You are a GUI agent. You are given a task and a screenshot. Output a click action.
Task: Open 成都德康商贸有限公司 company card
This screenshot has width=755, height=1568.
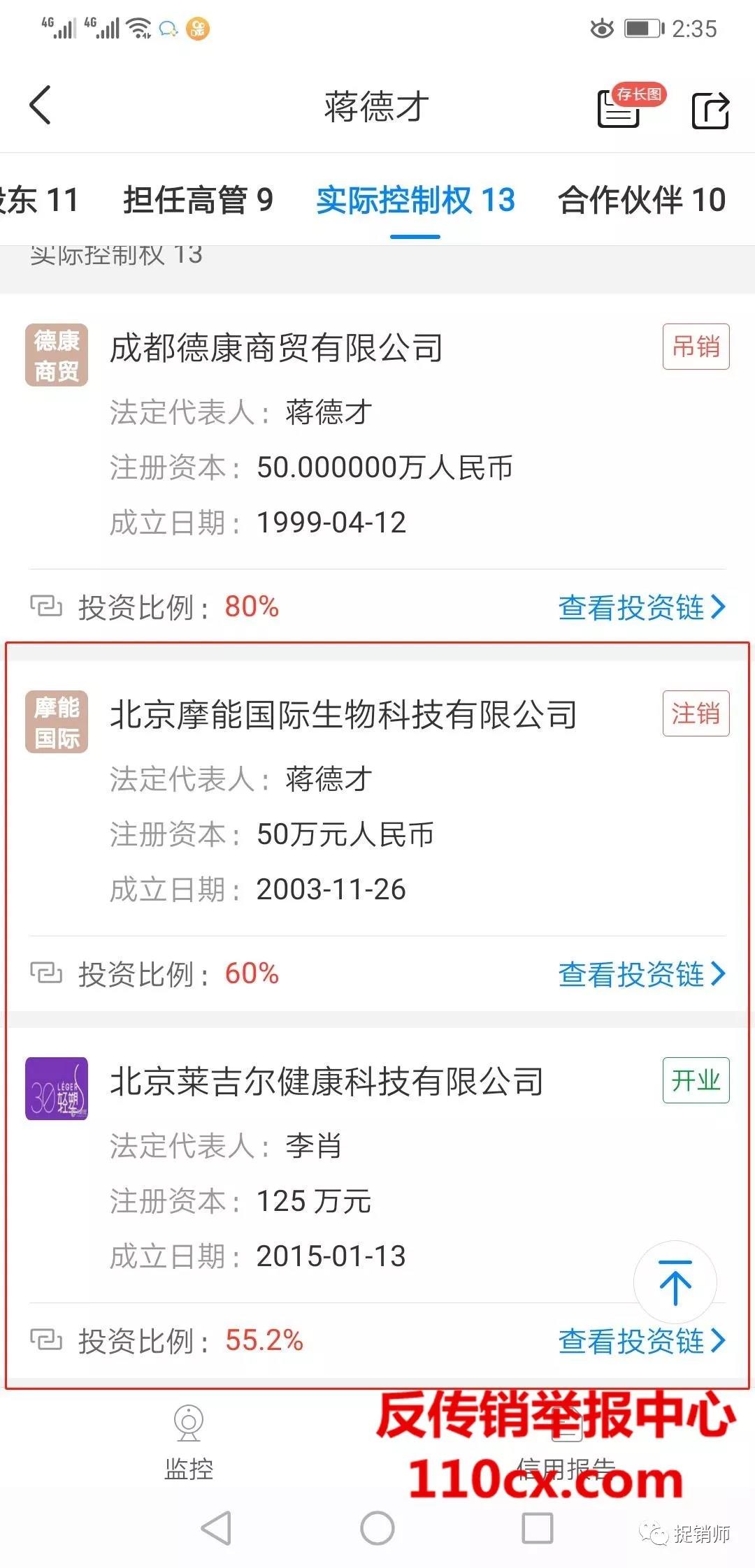click(277, 348)
